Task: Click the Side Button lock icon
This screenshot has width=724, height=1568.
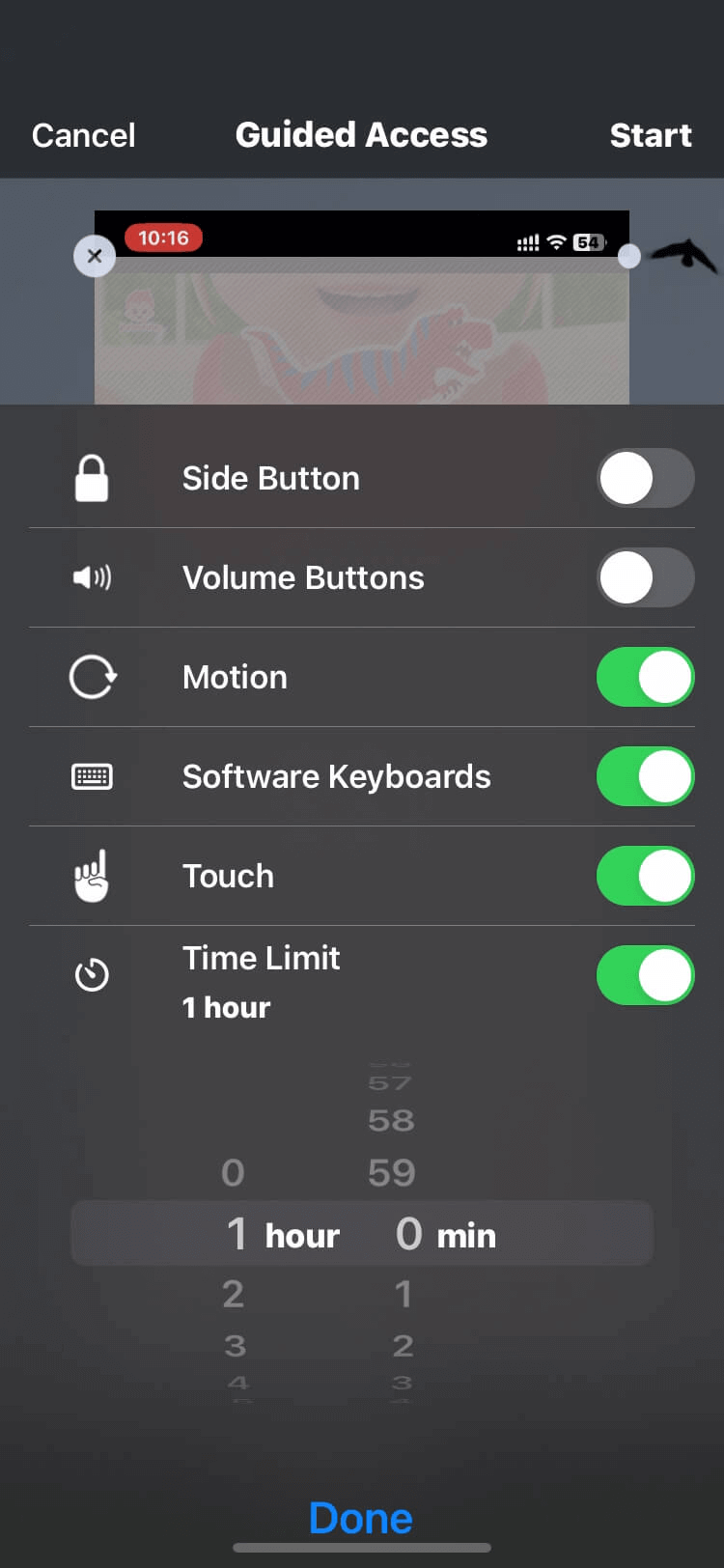Action: coord(92,477)
